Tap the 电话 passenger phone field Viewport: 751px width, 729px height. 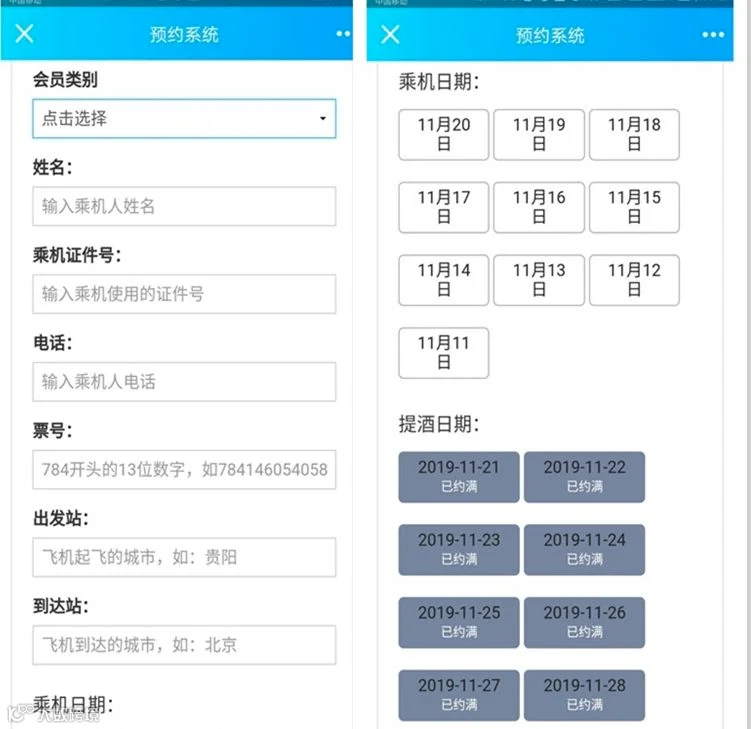coord(184,381)
